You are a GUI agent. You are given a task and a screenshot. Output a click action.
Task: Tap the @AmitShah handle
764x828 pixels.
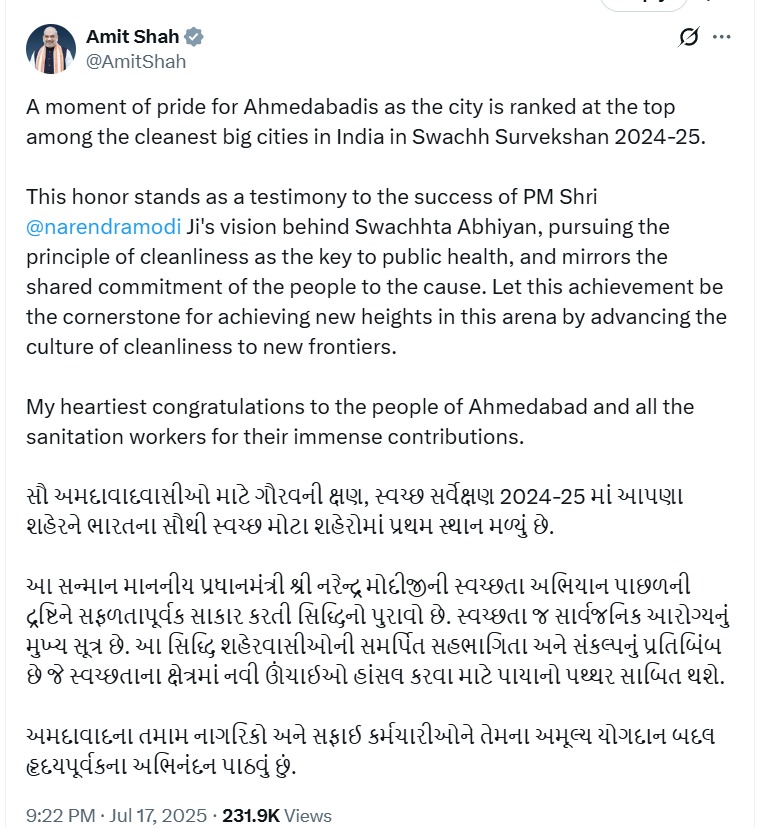[136, 61]
